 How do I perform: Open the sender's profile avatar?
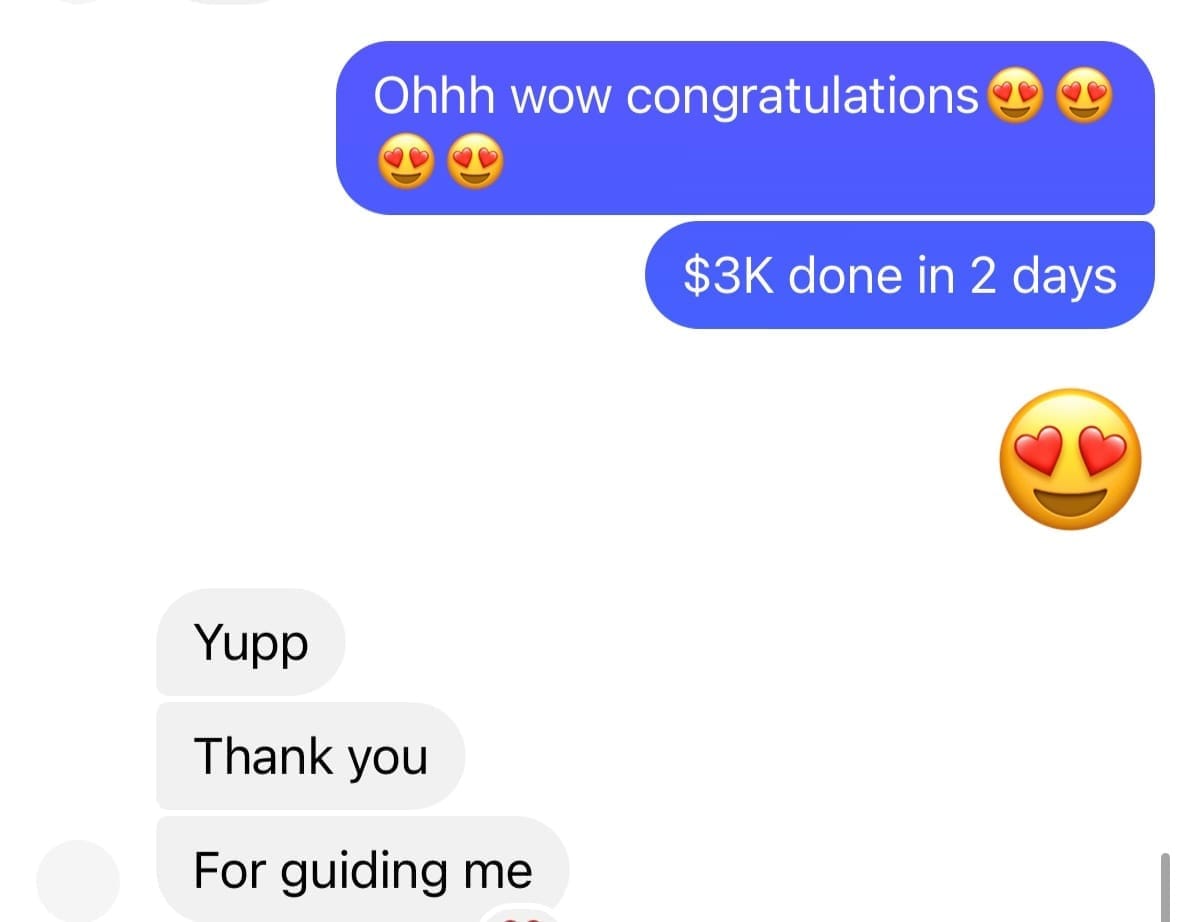coord(78,881)
